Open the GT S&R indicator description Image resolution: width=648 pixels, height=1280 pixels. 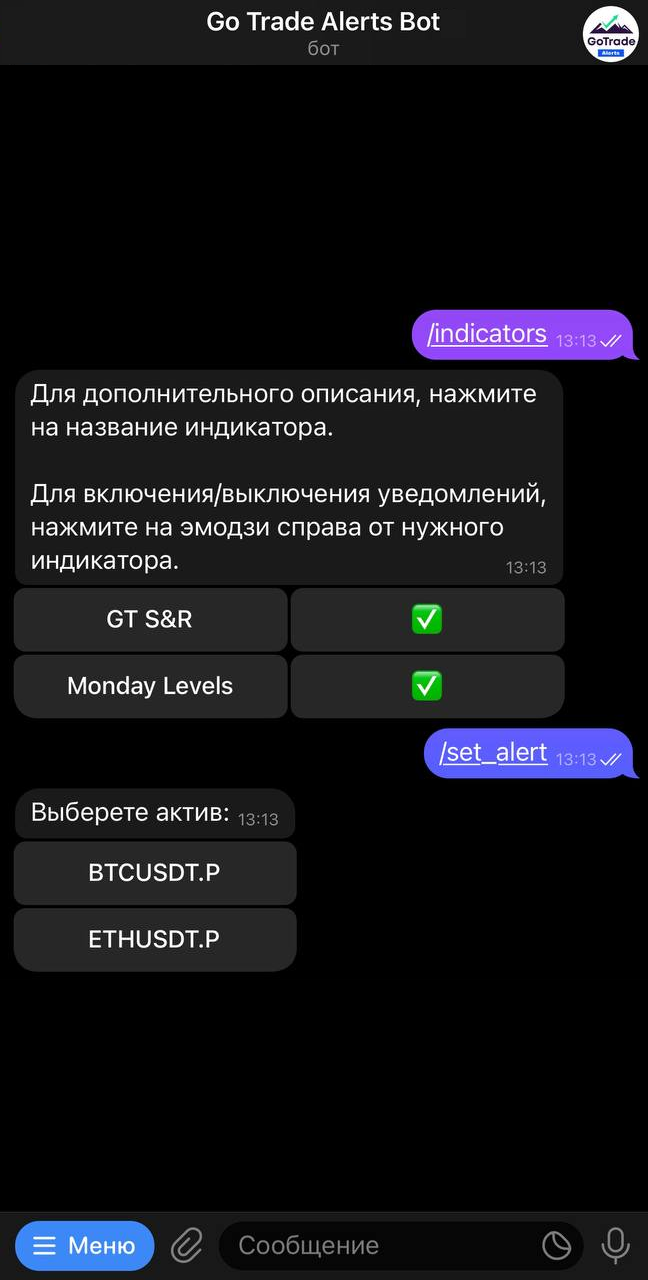coord(150,620)
